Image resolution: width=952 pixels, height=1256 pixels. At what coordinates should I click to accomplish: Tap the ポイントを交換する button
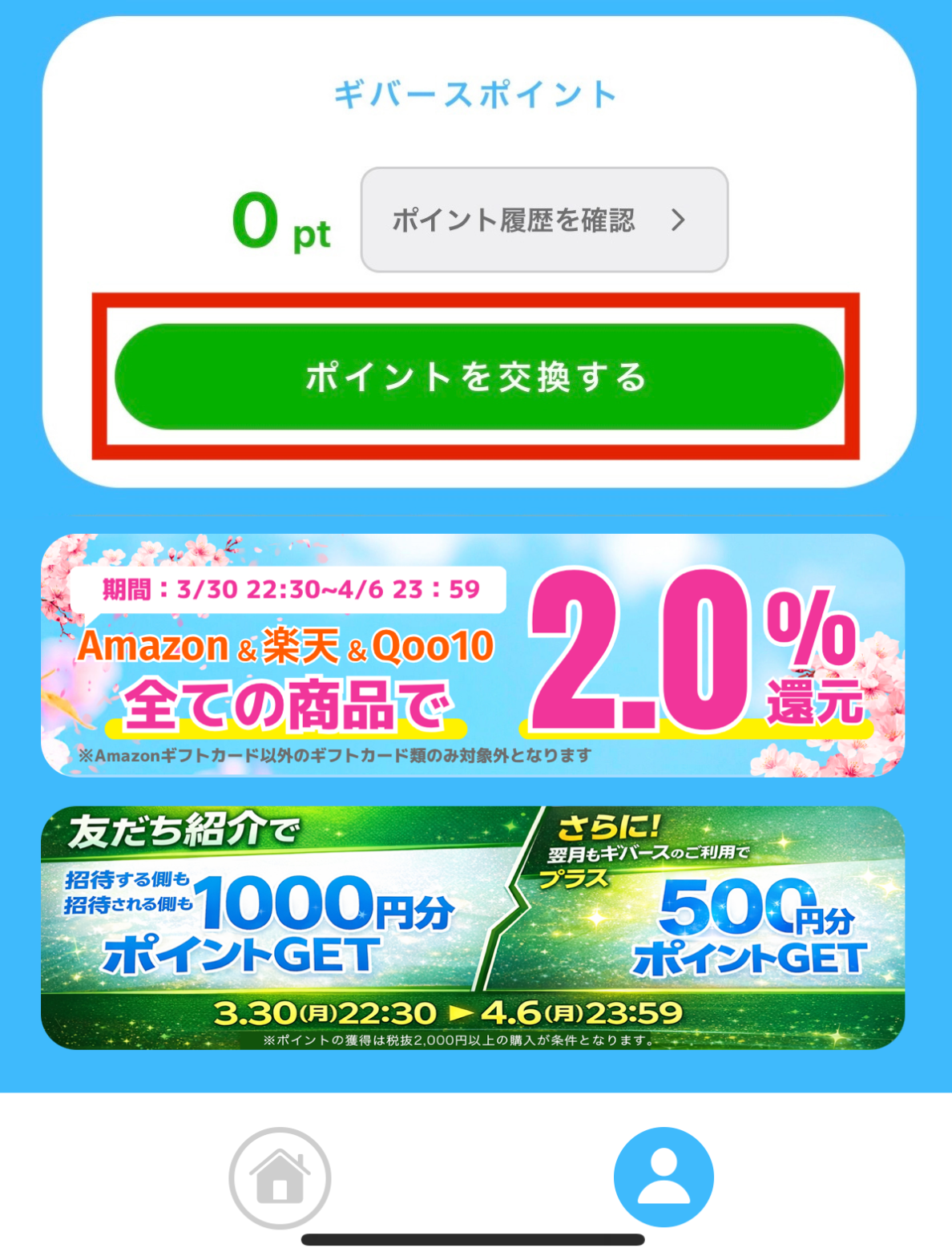[x=478, y=377]
